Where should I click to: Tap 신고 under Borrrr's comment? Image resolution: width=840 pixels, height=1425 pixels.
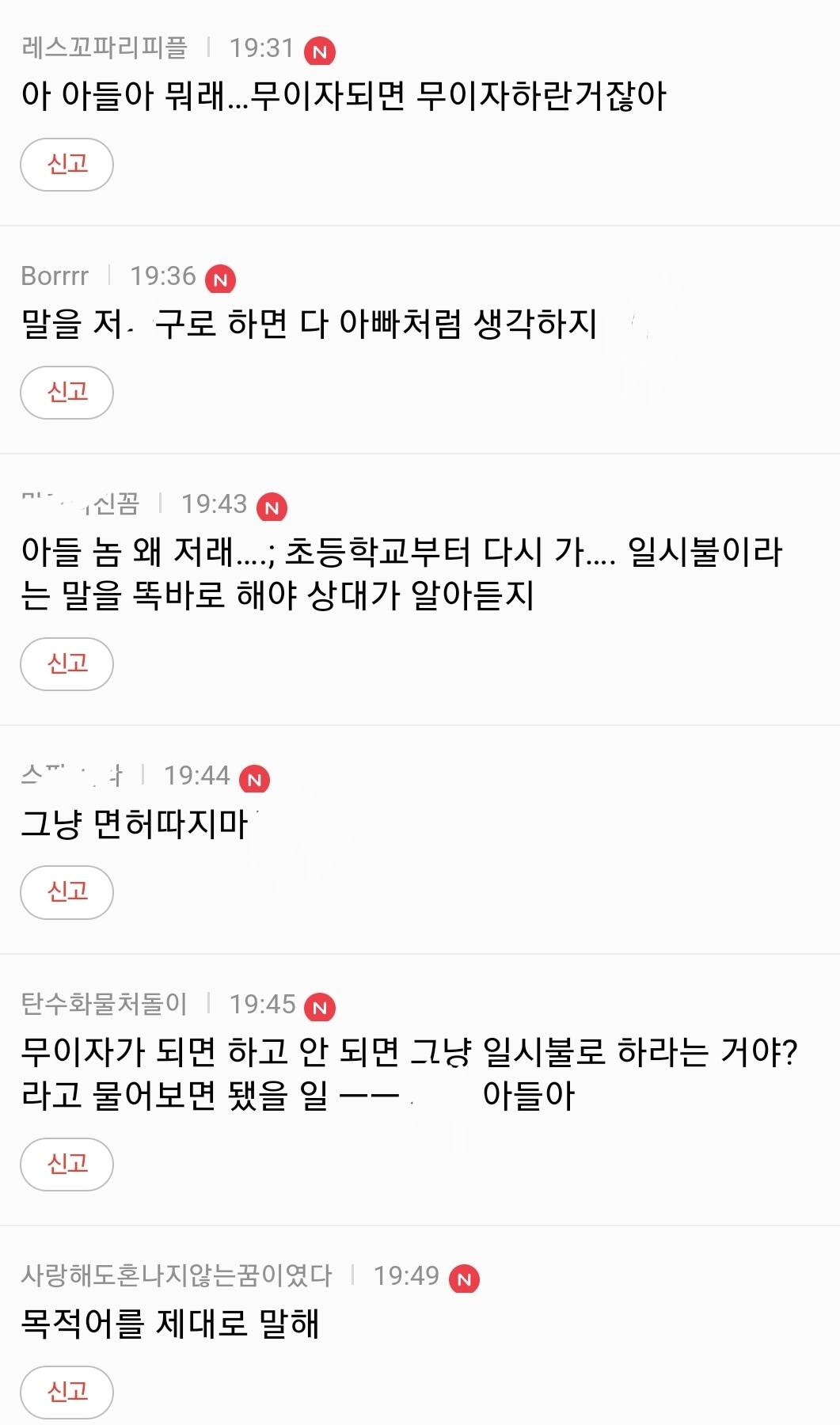[x=67, y=393]
